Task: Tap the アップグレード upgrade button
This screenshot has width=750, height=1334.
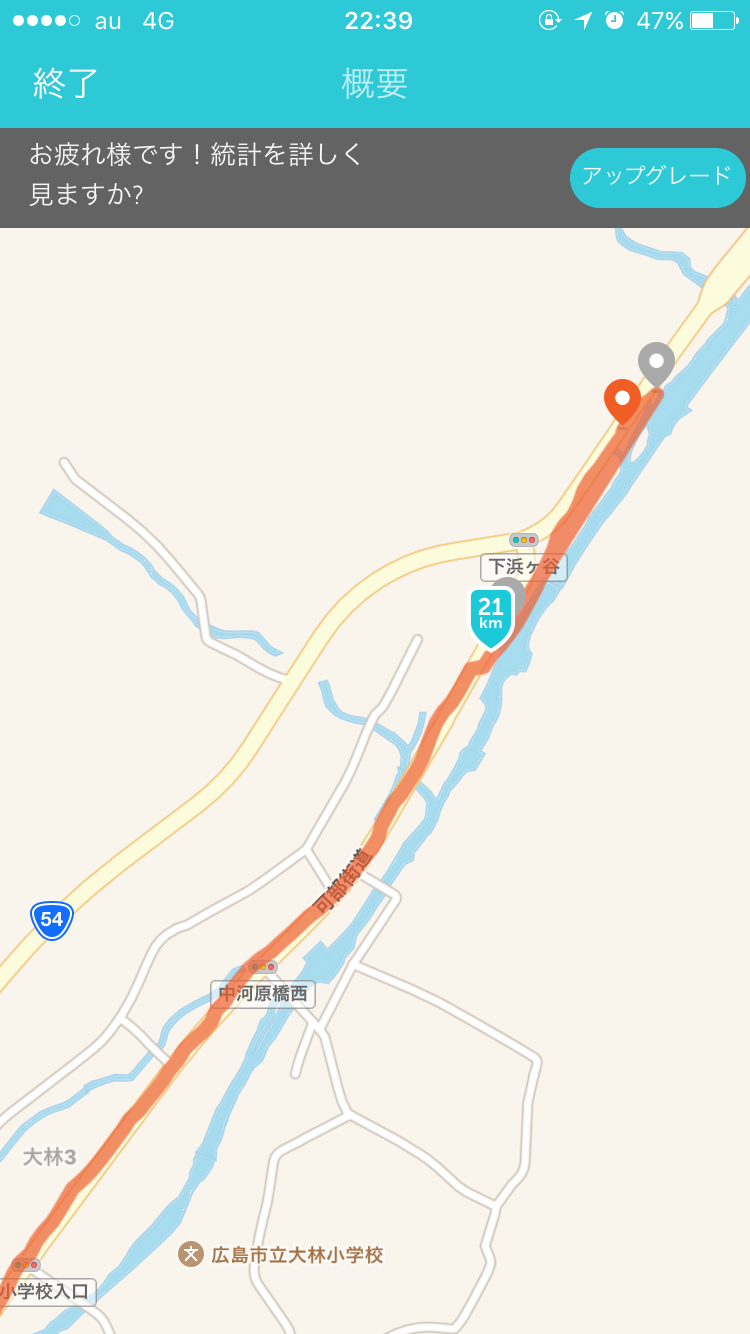Action: [657, 177]
